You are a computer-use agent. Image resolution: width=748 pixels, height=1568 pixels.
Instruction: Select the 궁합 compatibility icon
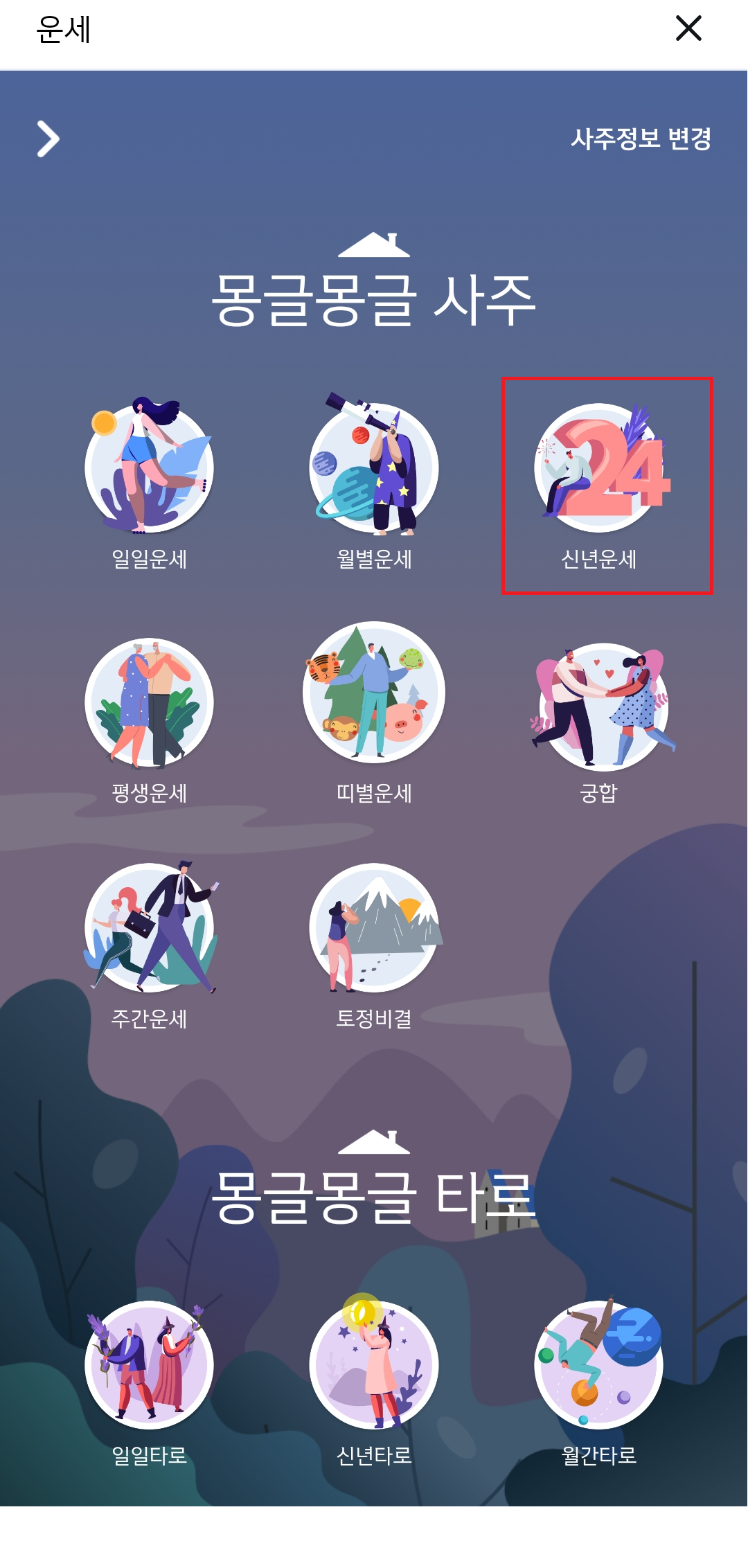600,703
